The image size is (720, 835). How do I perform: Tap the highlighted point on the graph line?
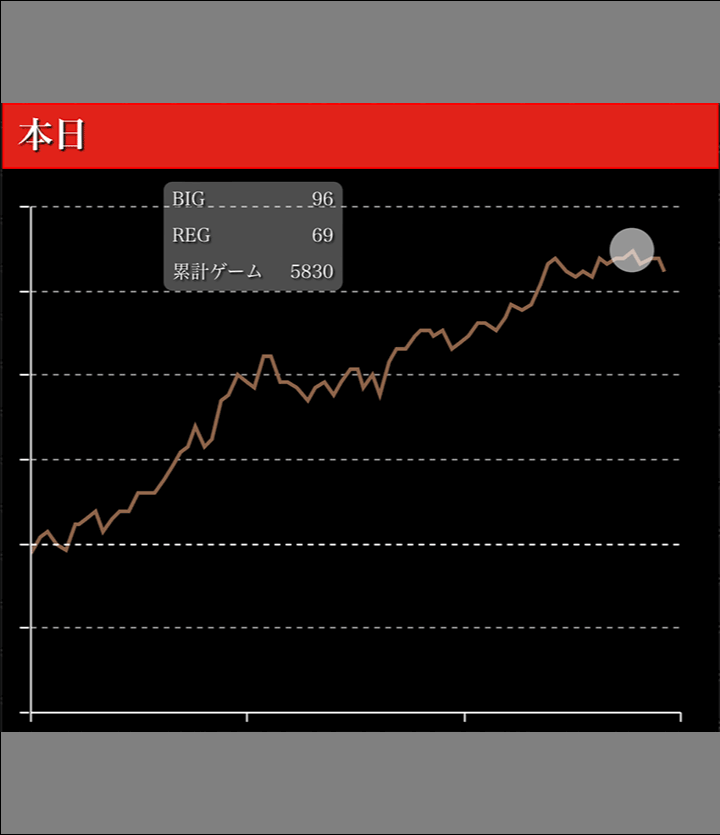632,250
